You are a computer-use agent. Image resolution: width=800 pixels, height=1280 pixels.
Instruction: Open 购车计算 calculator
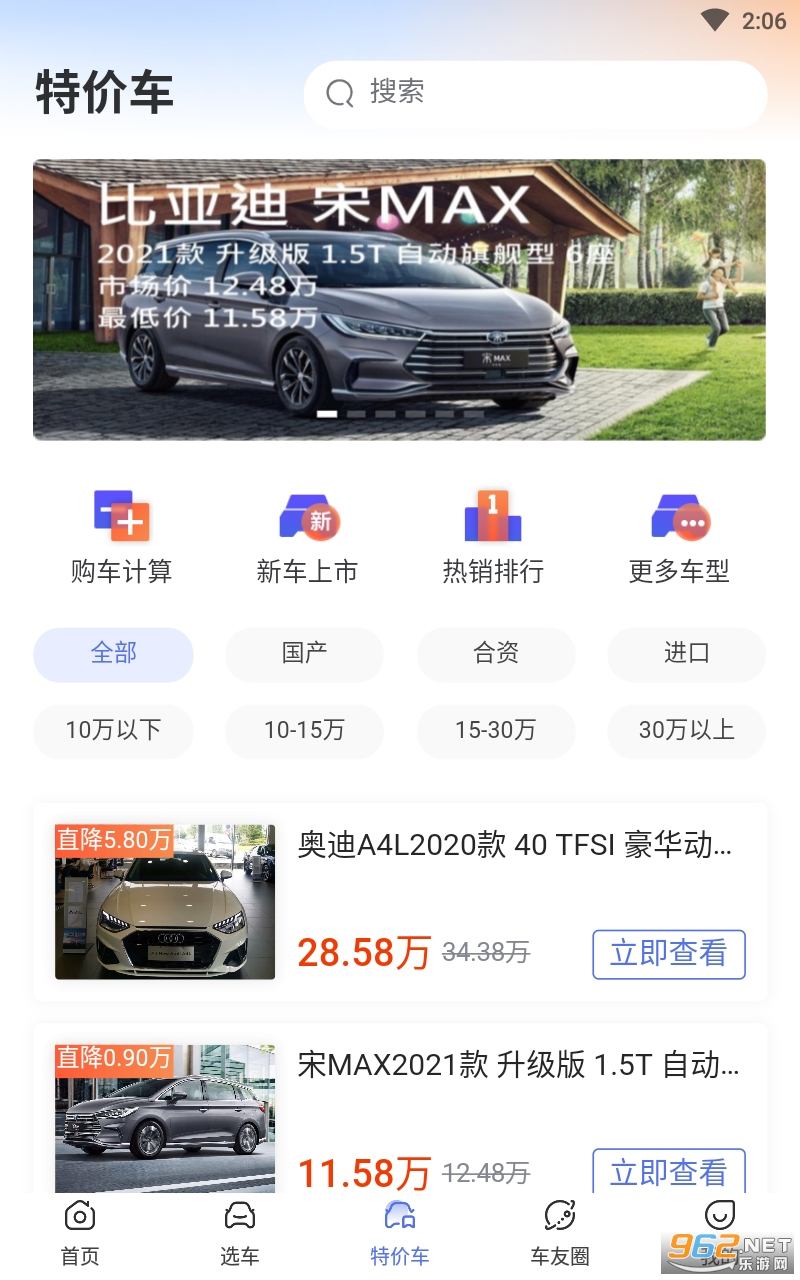(121, 537)
